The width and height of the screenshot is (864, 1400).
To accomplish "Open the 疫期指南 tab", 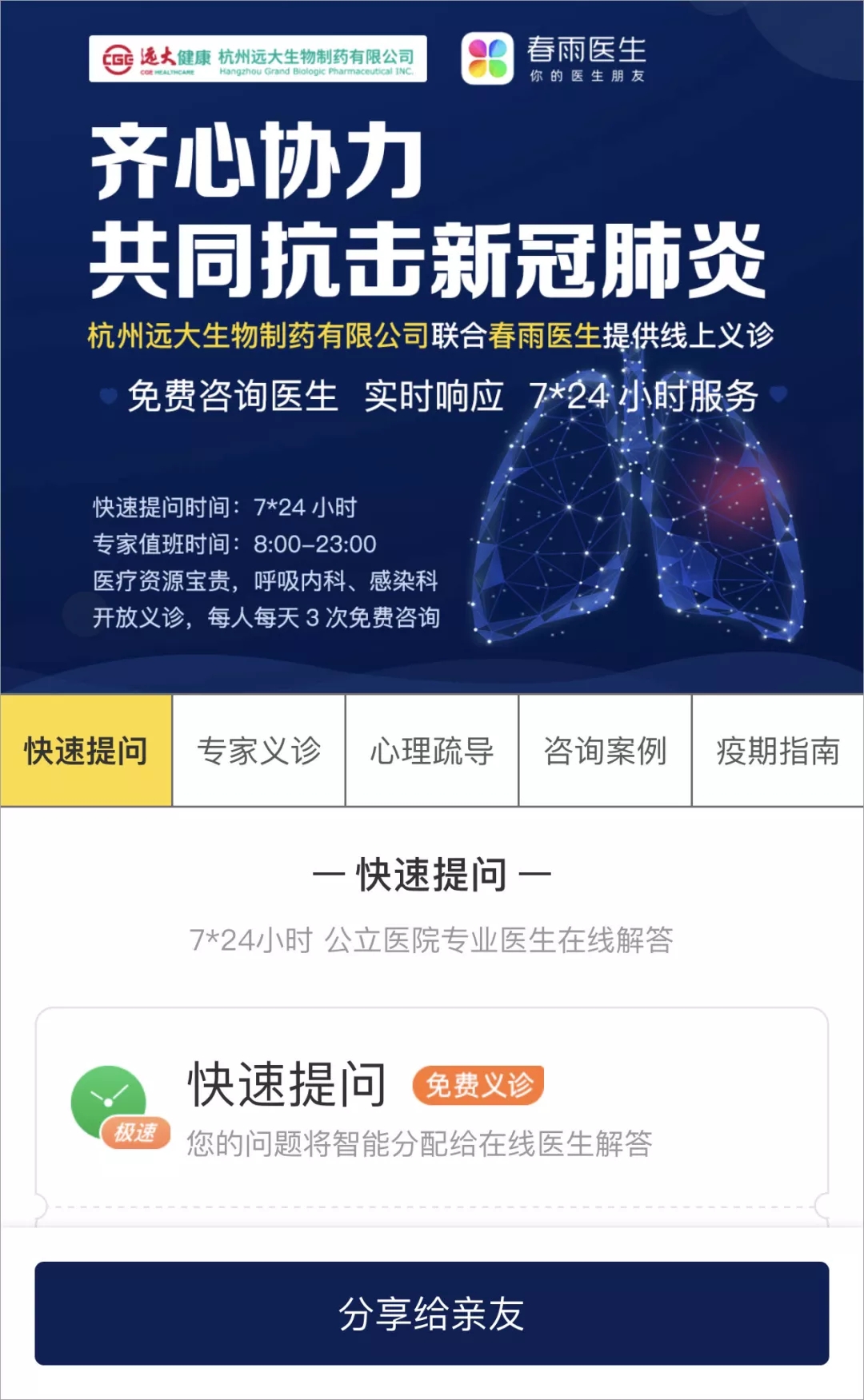I will (x=778, y=751).
